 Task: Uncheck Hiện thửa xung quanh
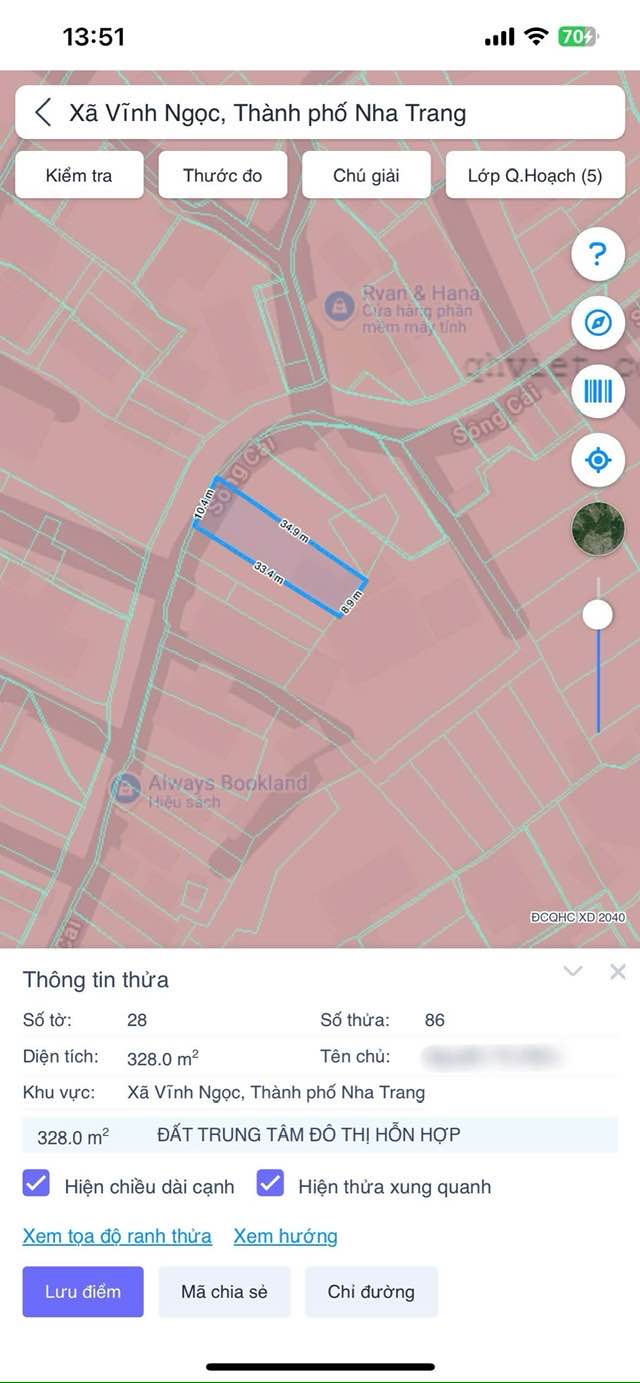tap(270, 1184)
